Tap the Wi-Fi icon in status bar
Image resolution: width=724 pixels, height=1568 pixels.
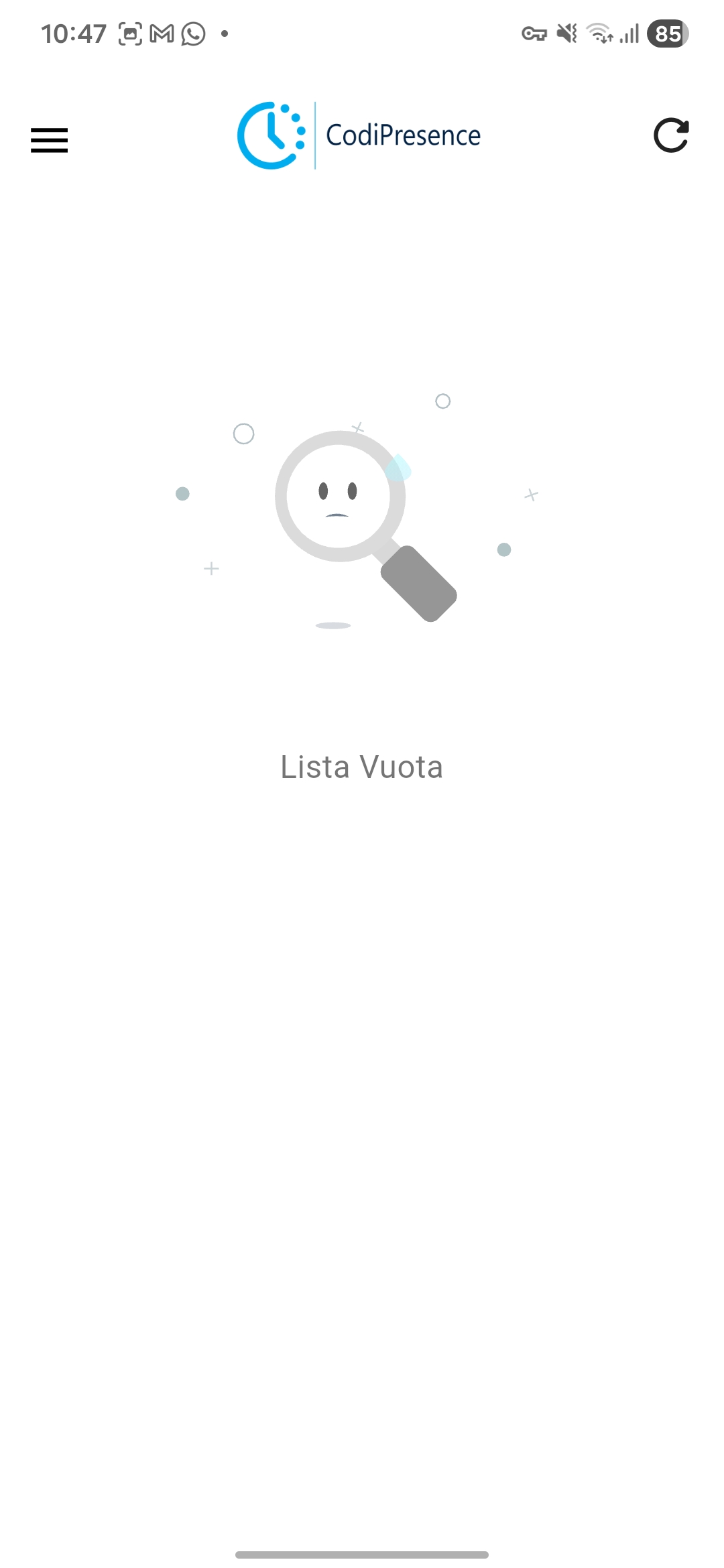599,34
